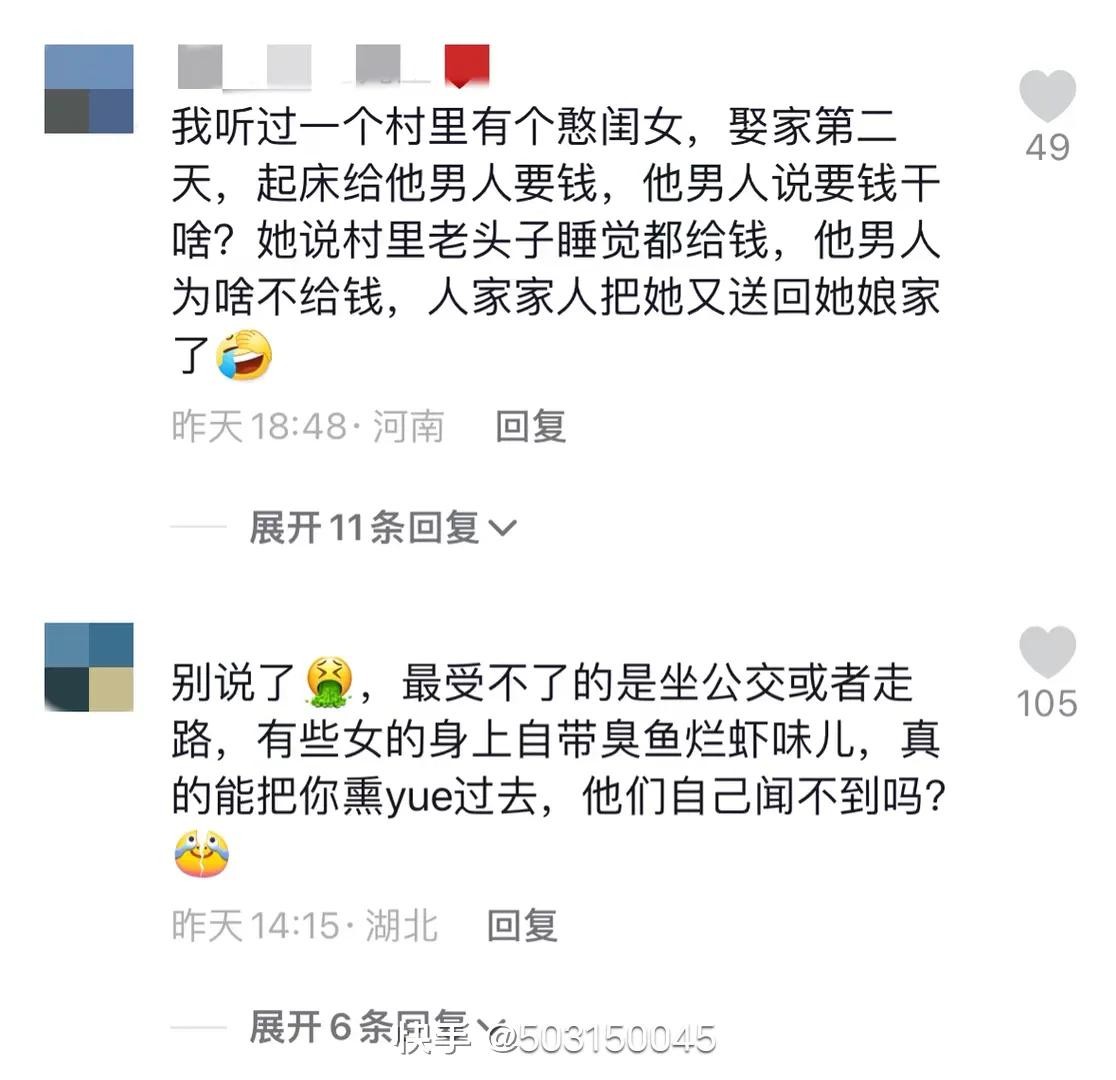The image size is (1116, 1080).
Task: Like the Henan comment with 49 likes
Action: pos(1047,97)
